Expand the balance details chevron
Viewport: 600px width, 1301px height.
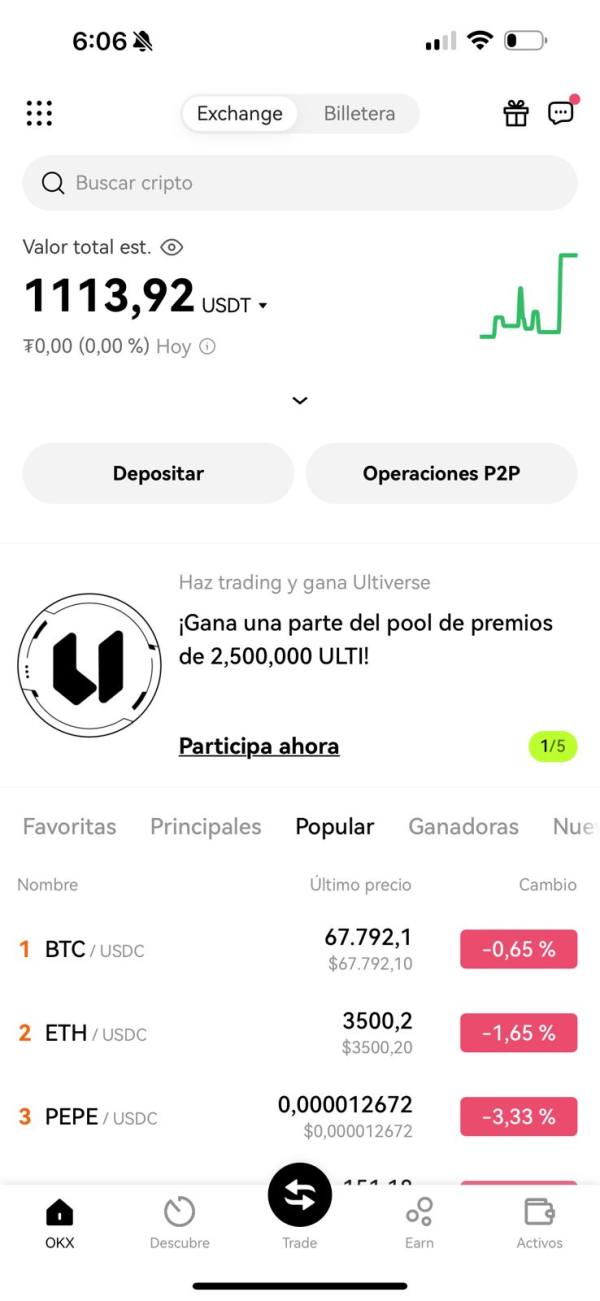(x=300, y=400)
